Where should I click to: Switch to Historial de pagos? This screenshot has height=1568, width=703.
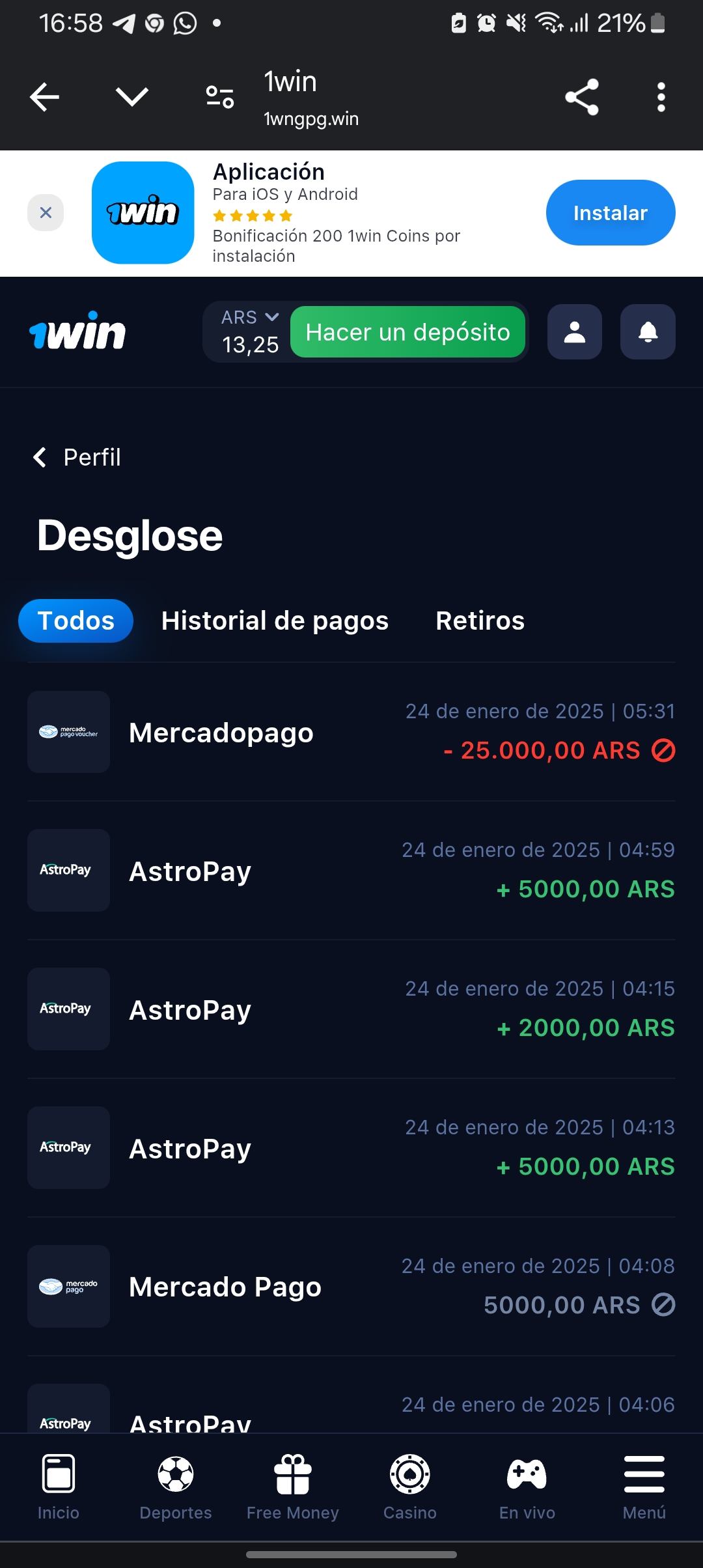pyautogui.click(x=275, y=621)
